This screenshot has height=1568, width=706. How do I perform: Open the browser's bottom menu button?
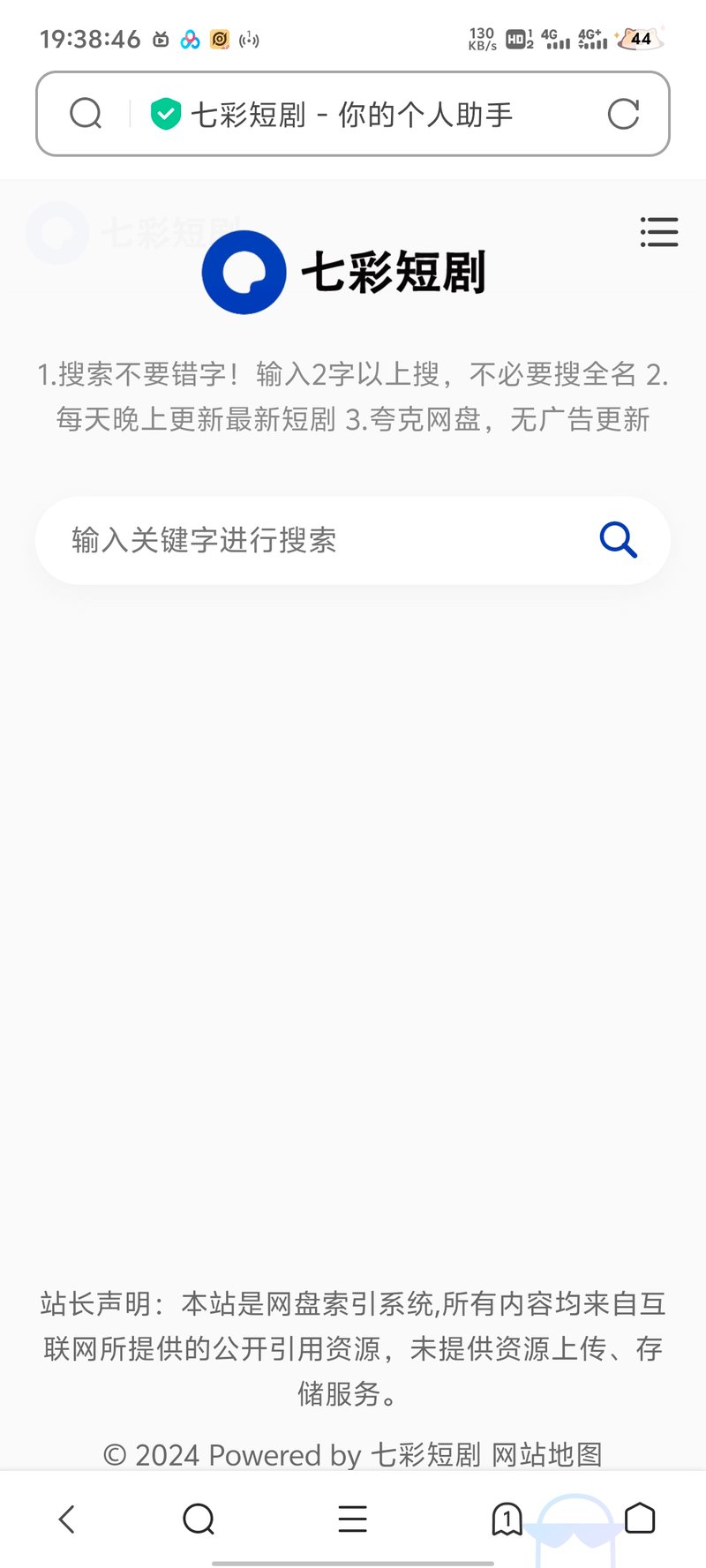[352, 1519]
